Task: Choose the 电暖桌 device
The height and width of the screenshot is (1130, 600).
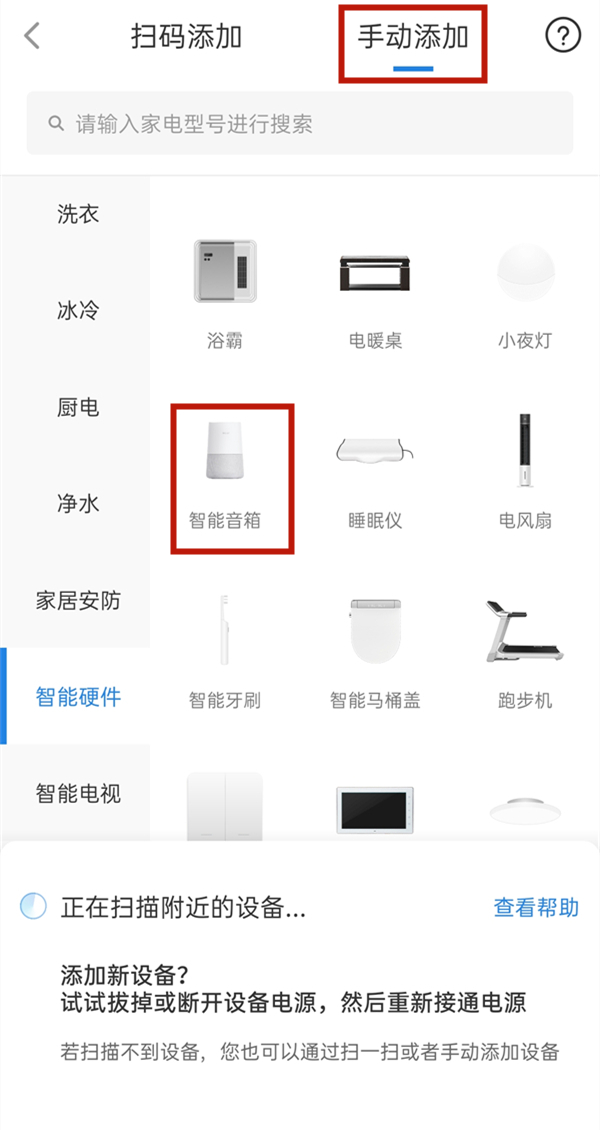Action: click(375, 292)
